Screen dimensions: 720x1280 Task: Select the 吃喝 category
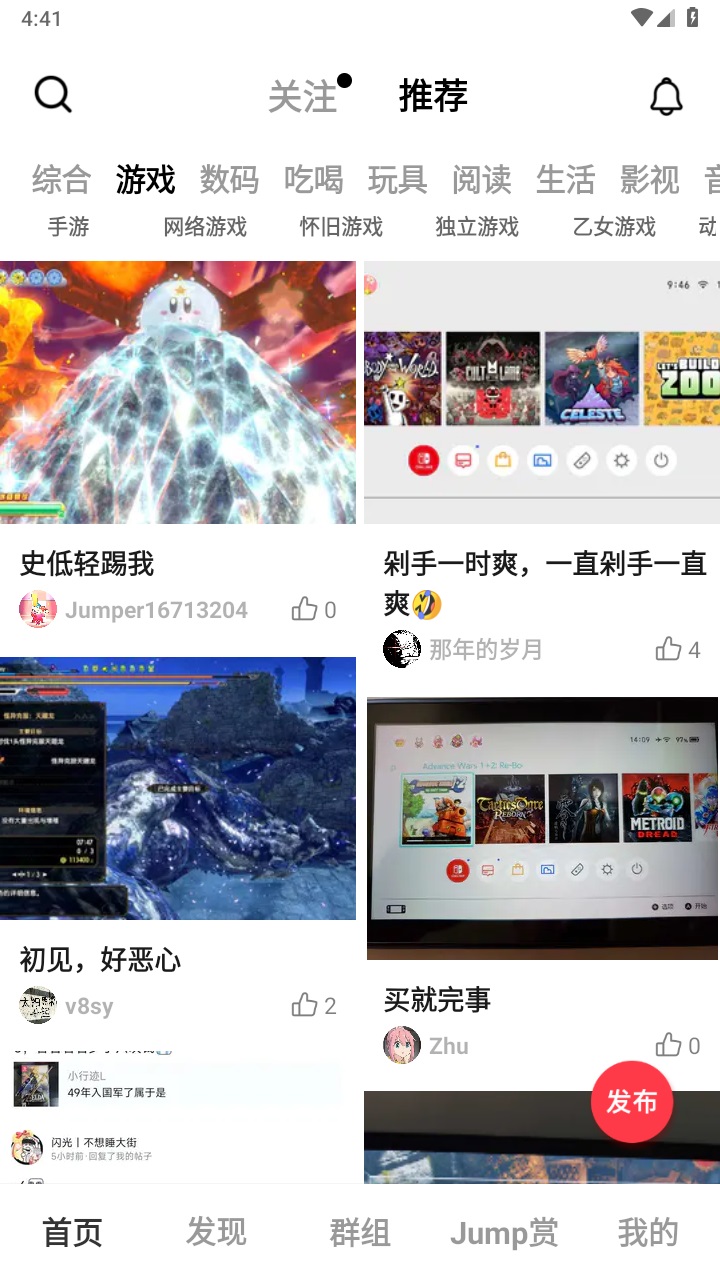(313, 180)
